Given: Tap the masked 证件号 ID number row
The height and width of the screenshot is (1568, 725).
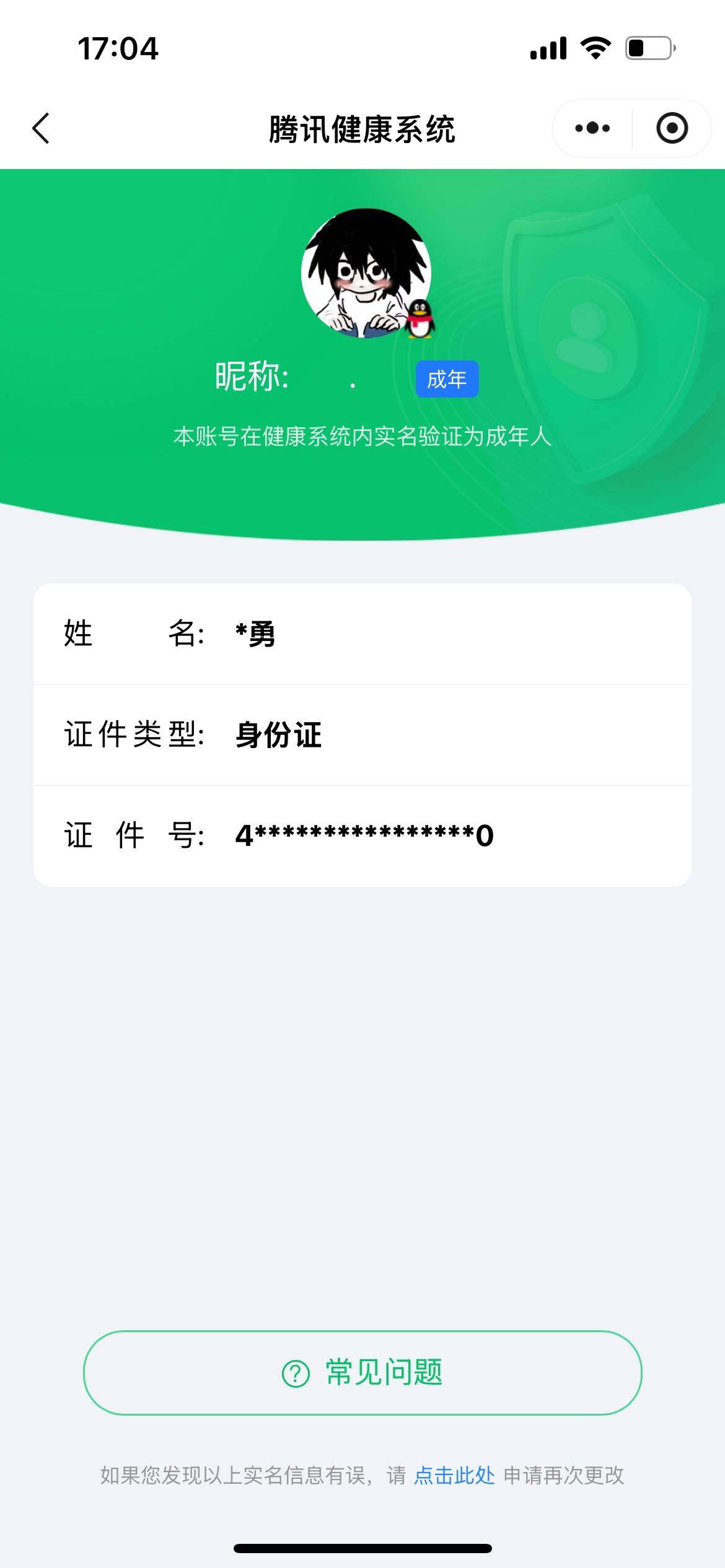Looking at the screenshot, I should pos(362,835).
